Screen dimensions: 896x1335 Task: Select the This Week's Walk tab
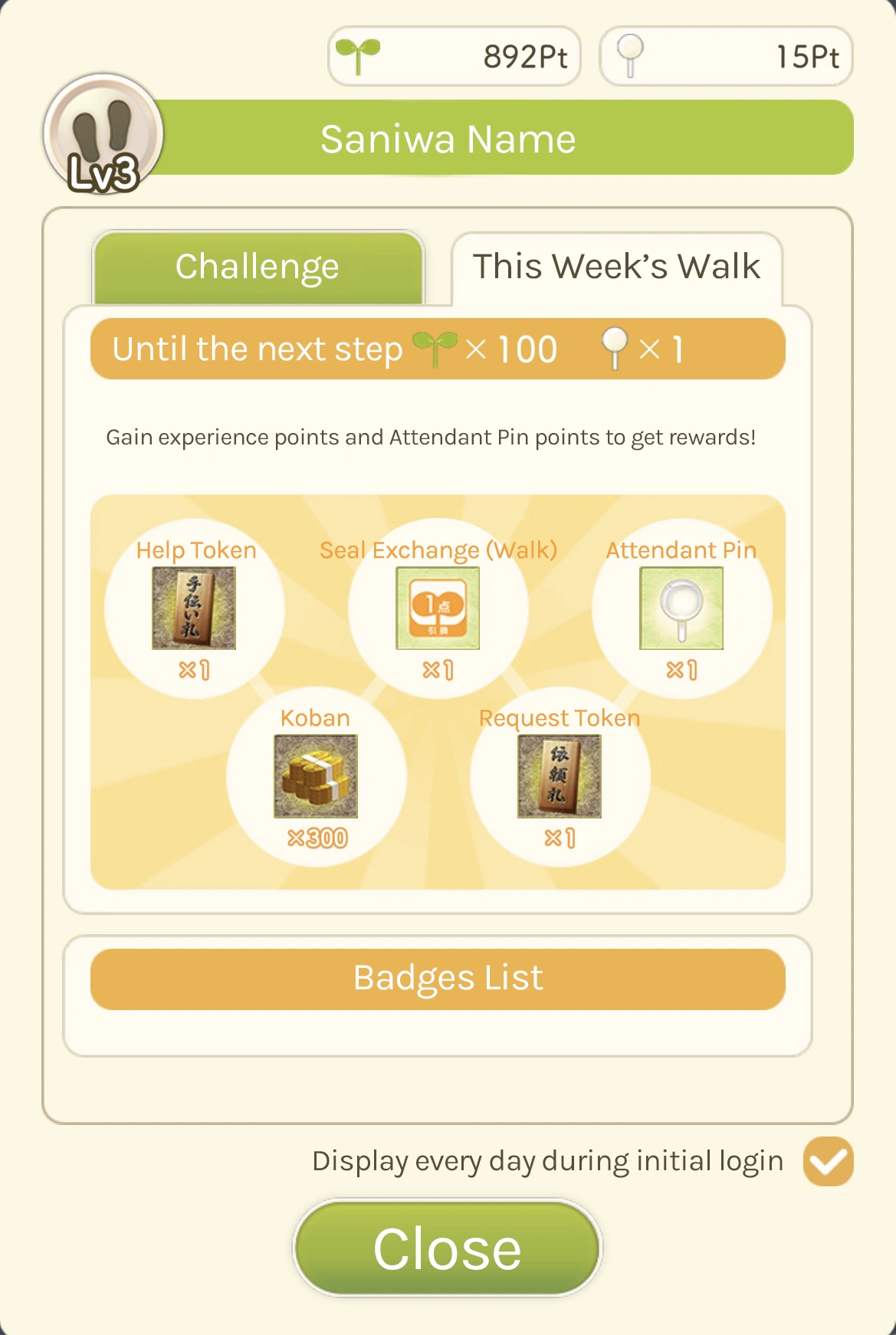(616, 267)
